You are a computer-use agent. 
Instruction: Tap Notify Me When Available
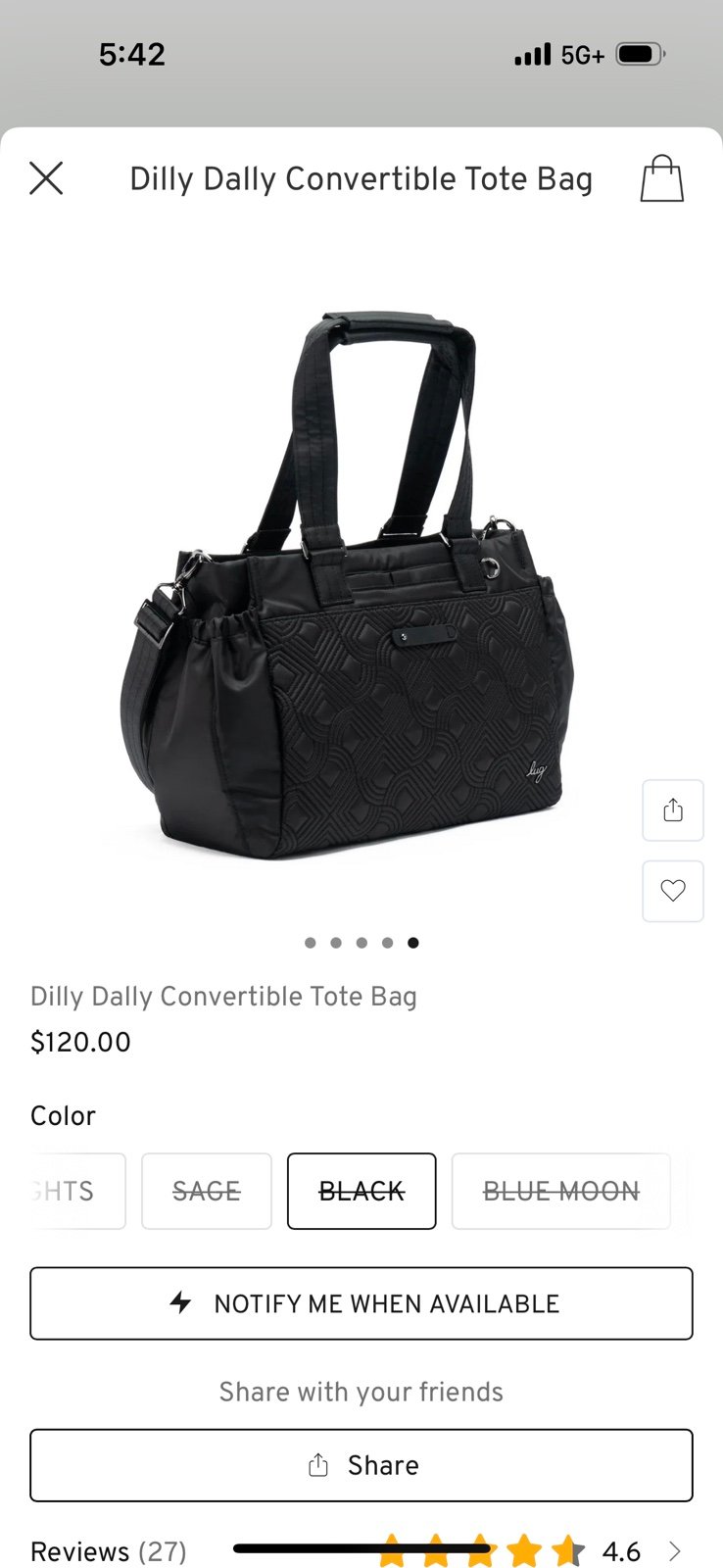point(361,1303)
